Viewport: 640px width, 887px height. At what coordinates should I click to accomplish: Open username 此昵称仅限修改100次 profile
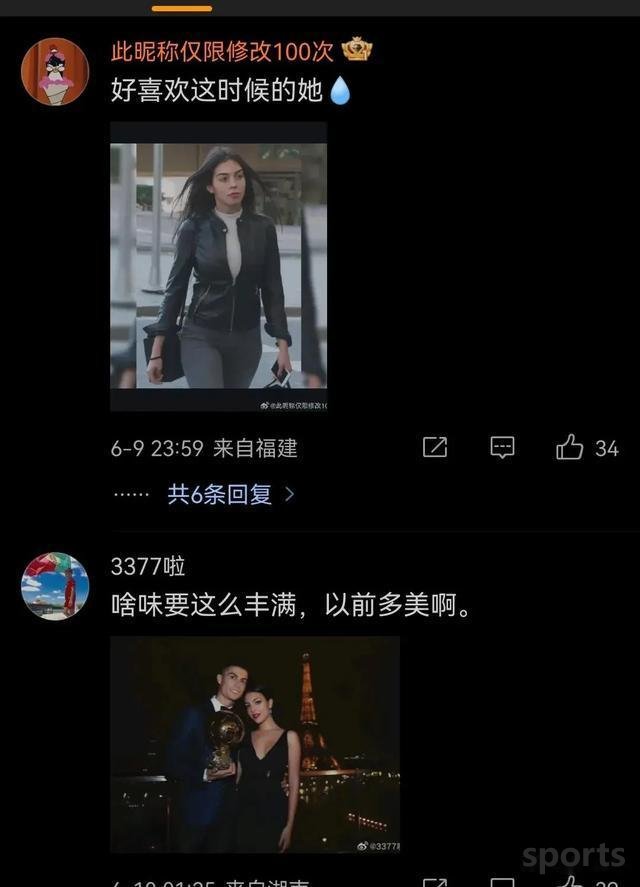222,50
